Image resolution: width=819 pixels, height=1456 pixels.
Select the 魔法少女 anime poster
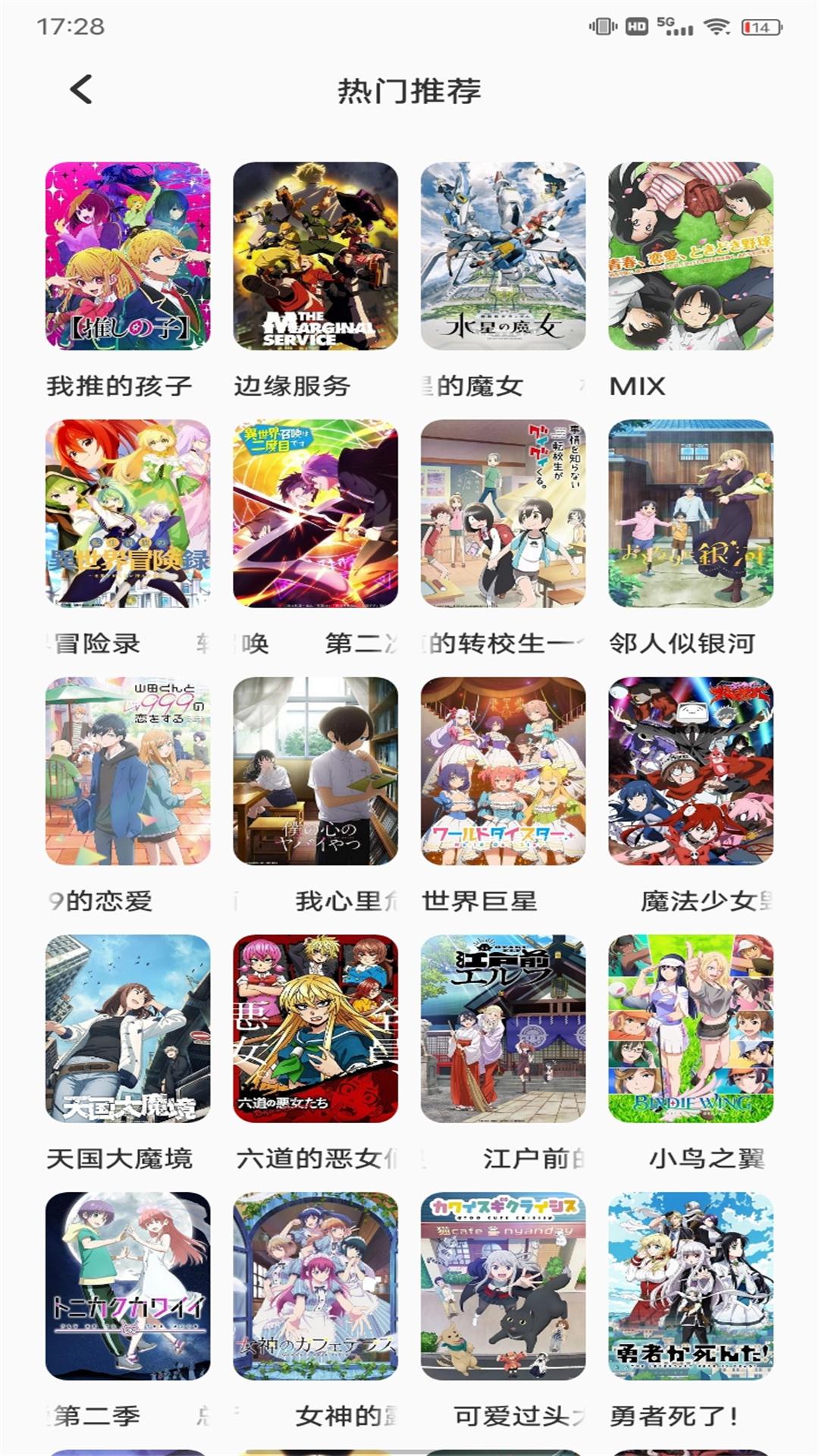690,770
